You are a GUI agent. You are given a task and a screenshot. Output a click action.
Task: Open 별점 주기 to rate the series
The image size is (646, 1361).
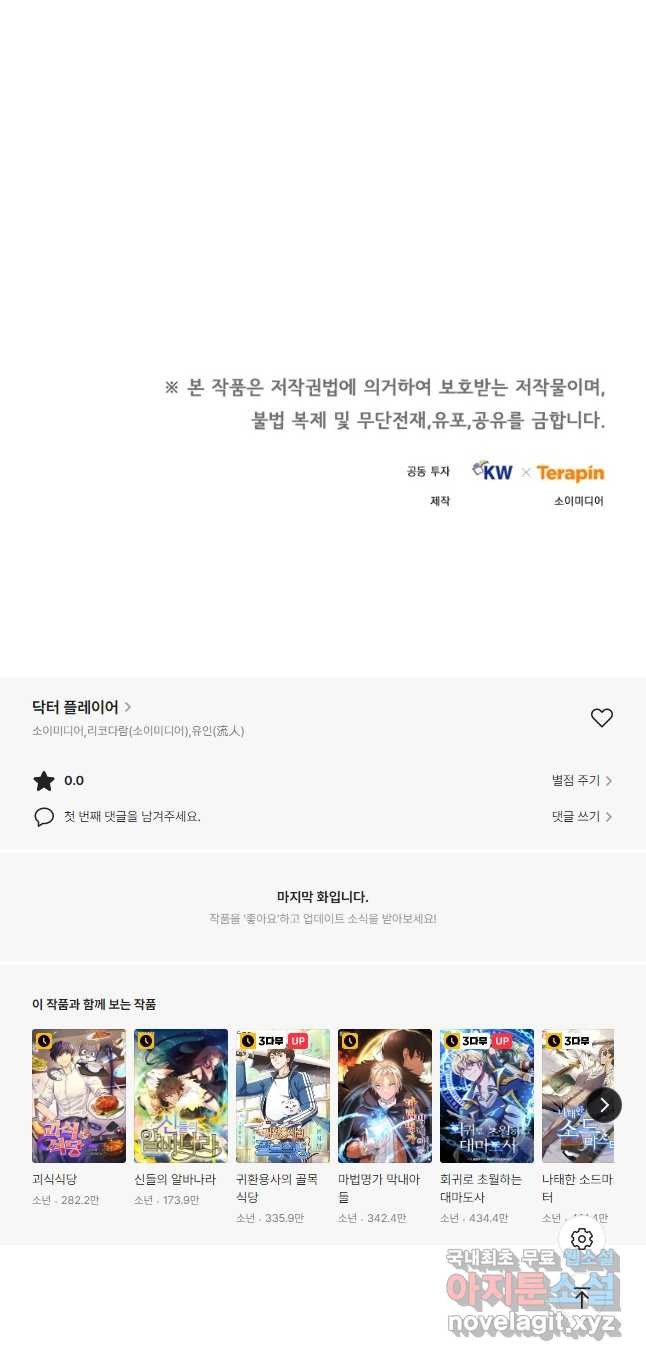pyautogui.click(x=582, y=781)
